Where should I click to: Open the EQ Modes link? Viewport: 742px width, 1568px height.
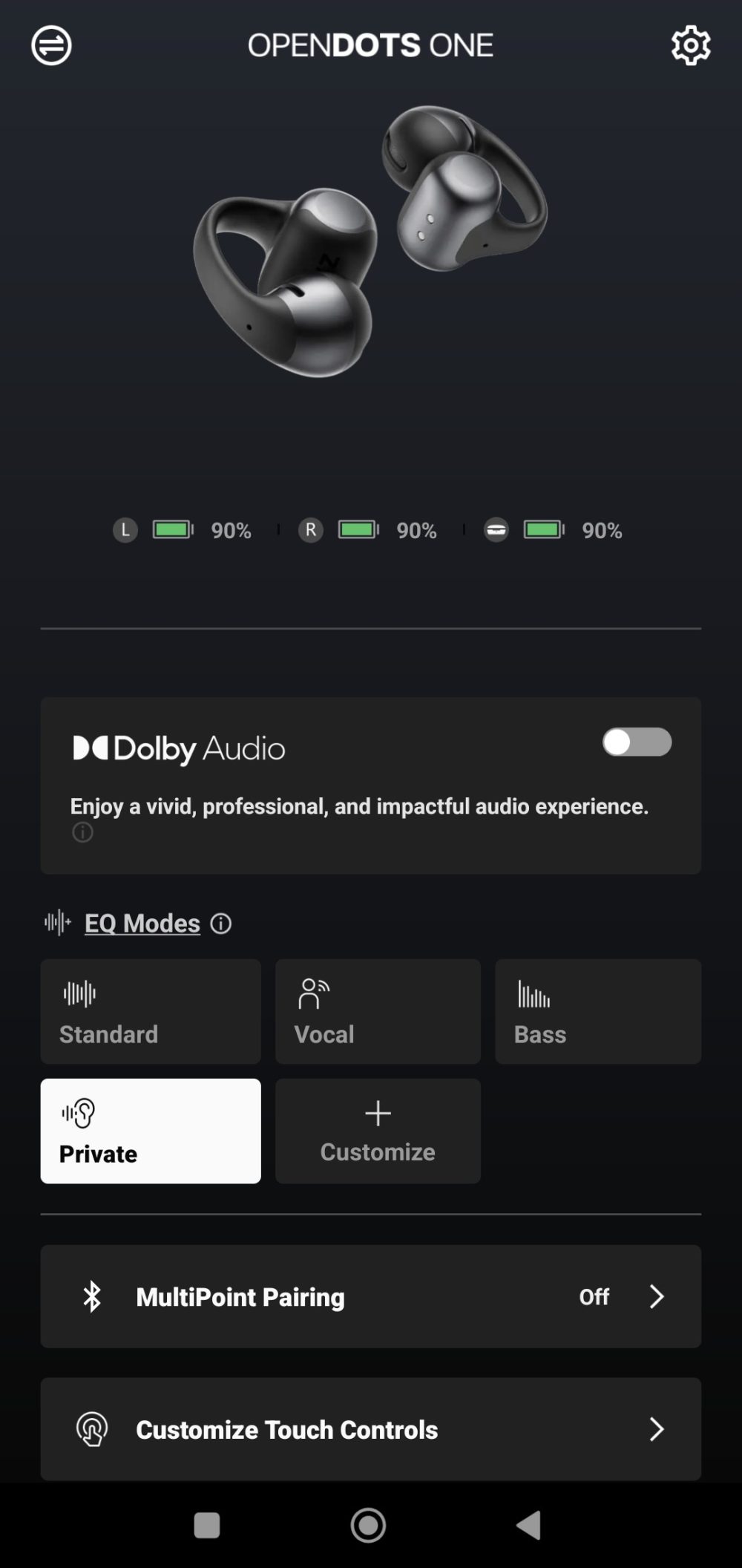point(142,923)
